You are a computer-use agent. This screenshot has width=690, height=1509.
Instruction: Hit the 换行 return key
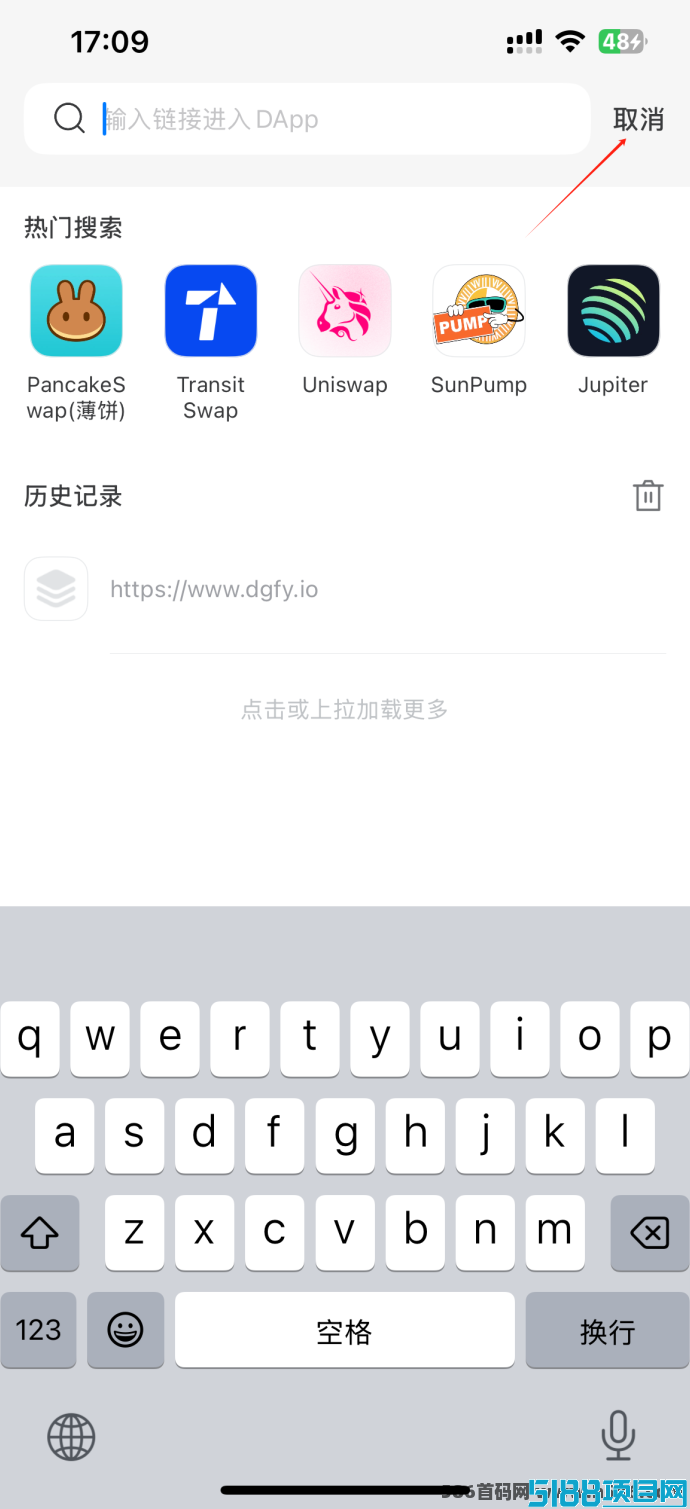click(607, 1330)
